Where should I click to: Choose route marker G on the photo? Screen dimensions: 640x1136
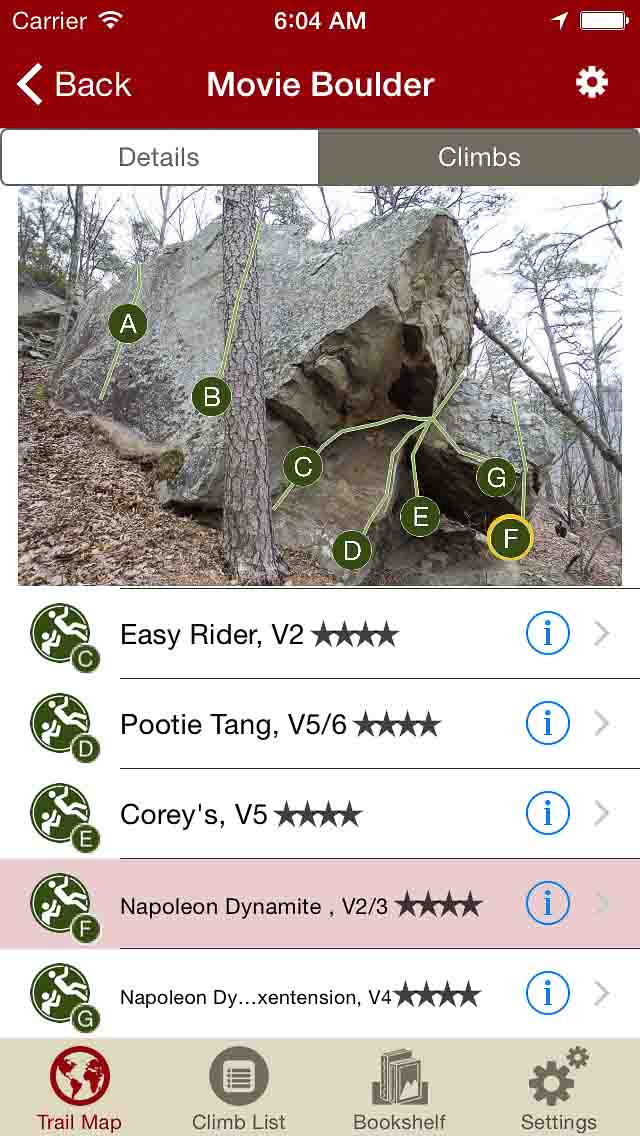click(496, 478)
